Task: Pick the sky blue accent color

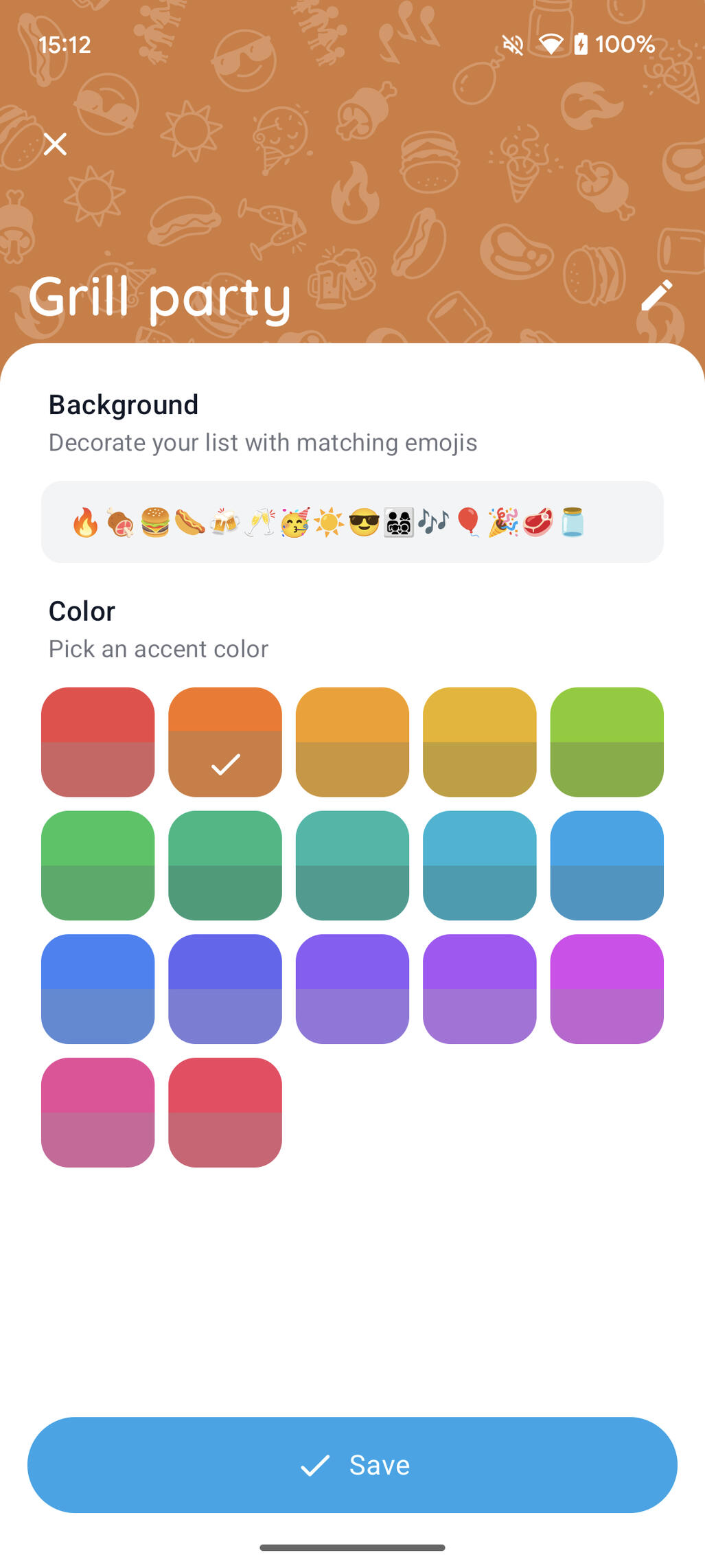Action: point(607,865)
